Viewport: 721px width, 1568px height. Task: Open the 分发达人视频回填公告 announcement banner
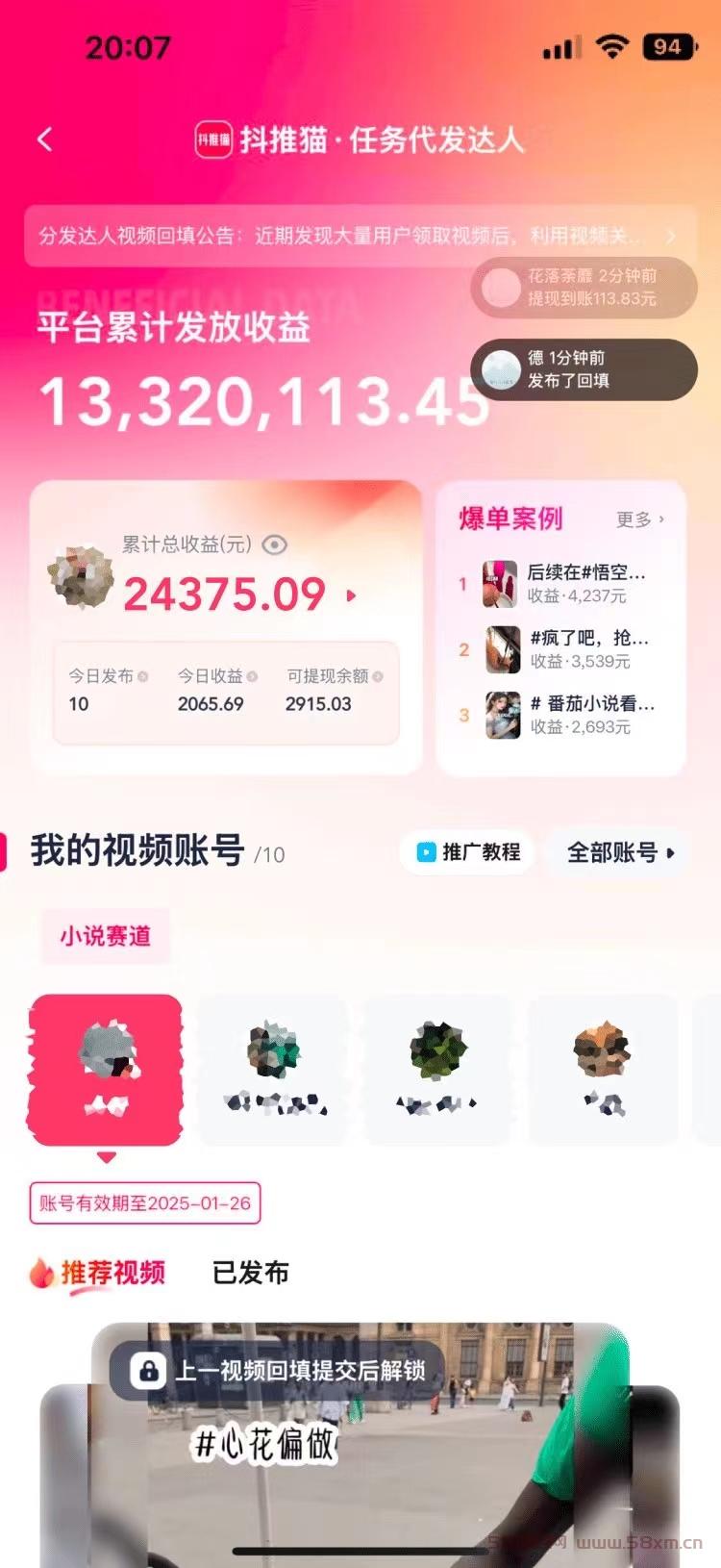tap(360, 236)
